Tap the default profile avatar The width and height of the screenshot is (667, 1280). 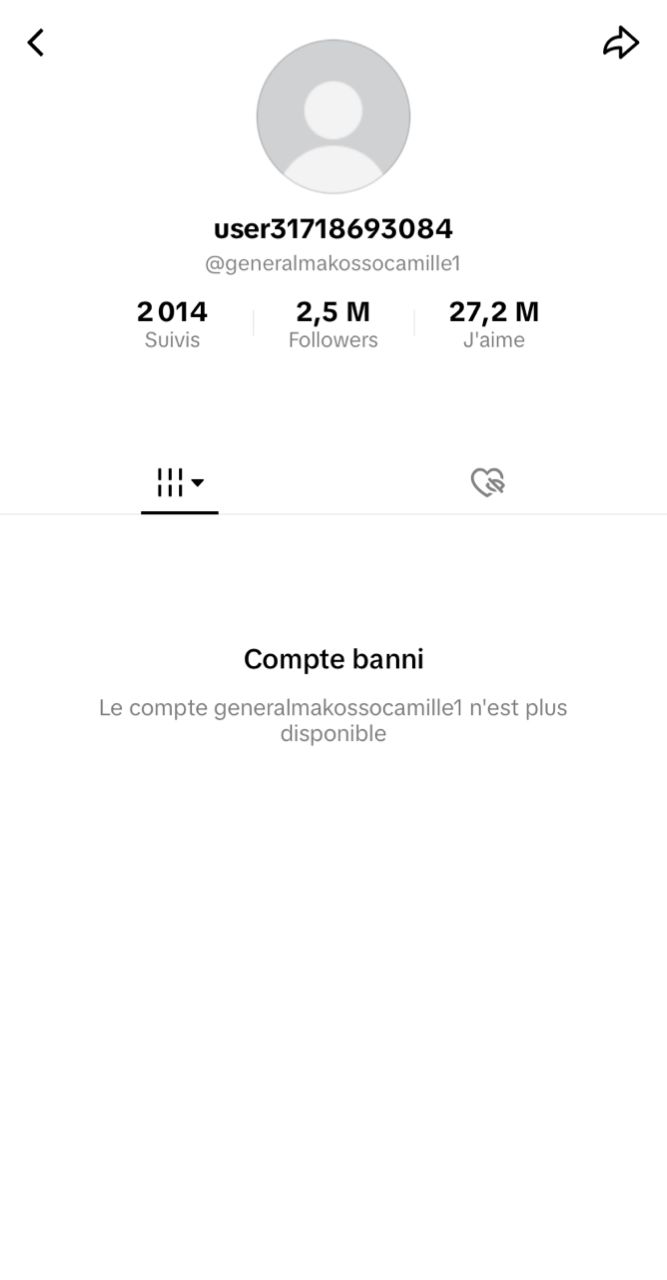click(333, 116)
